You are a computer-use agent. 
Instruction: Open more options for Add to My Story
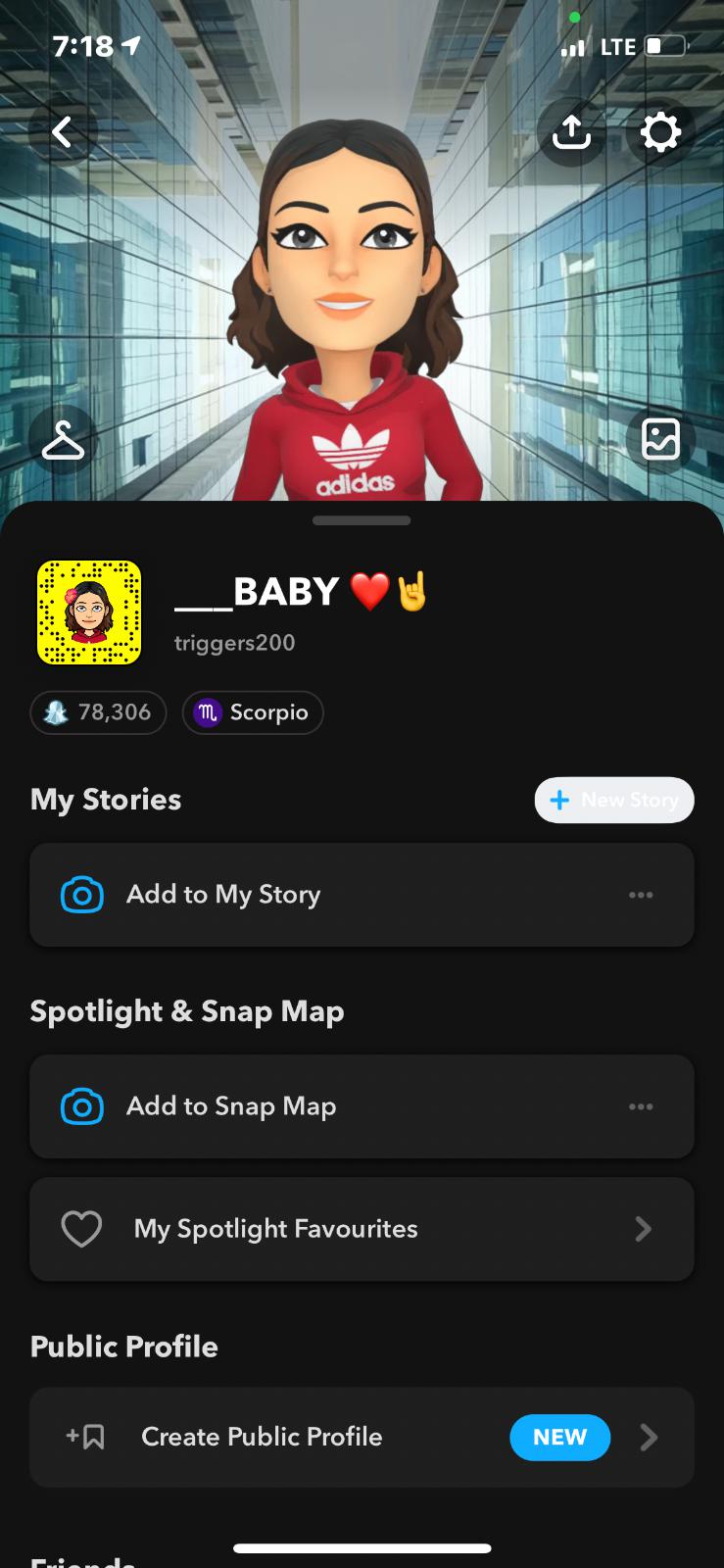pos(641,895)
